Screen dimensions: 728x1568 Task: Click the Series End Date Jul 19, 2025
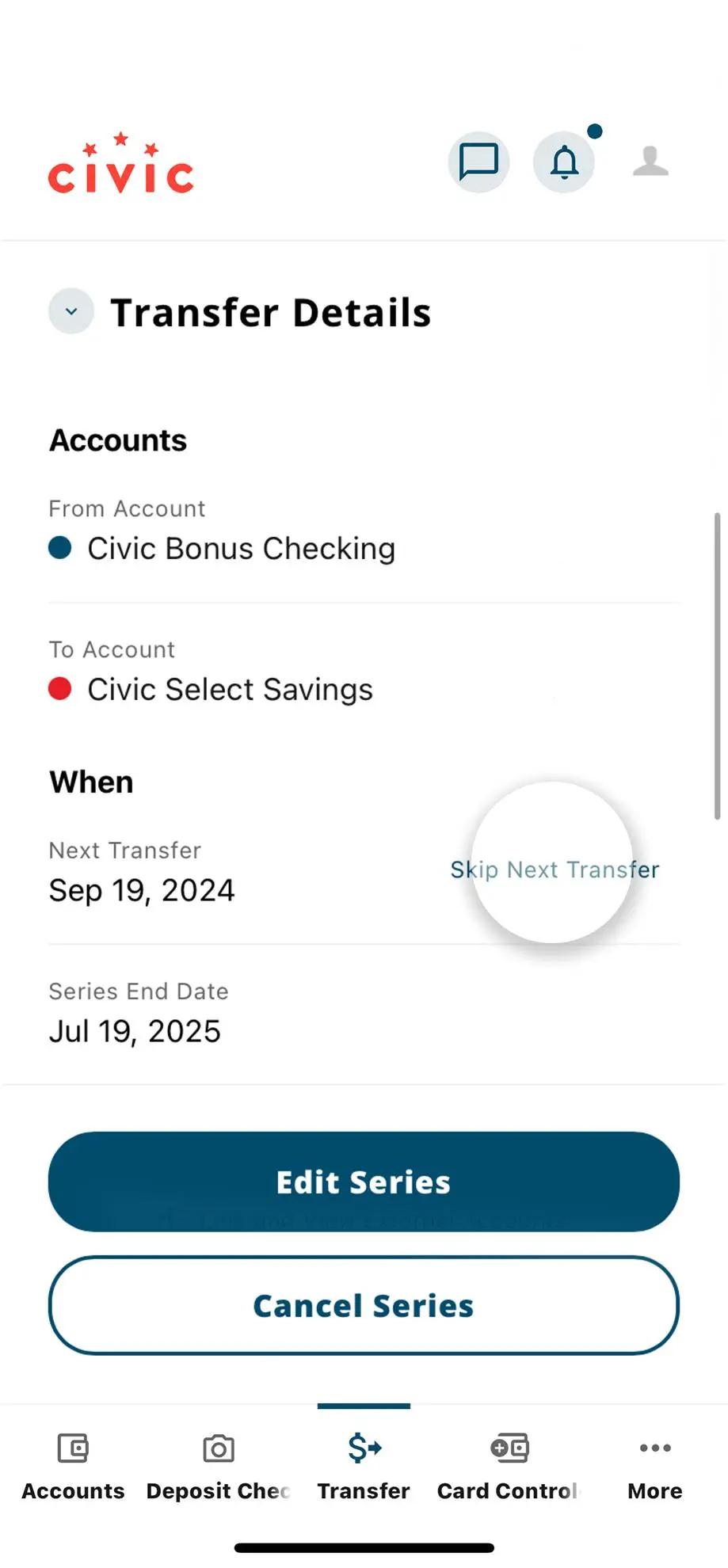135,1030
